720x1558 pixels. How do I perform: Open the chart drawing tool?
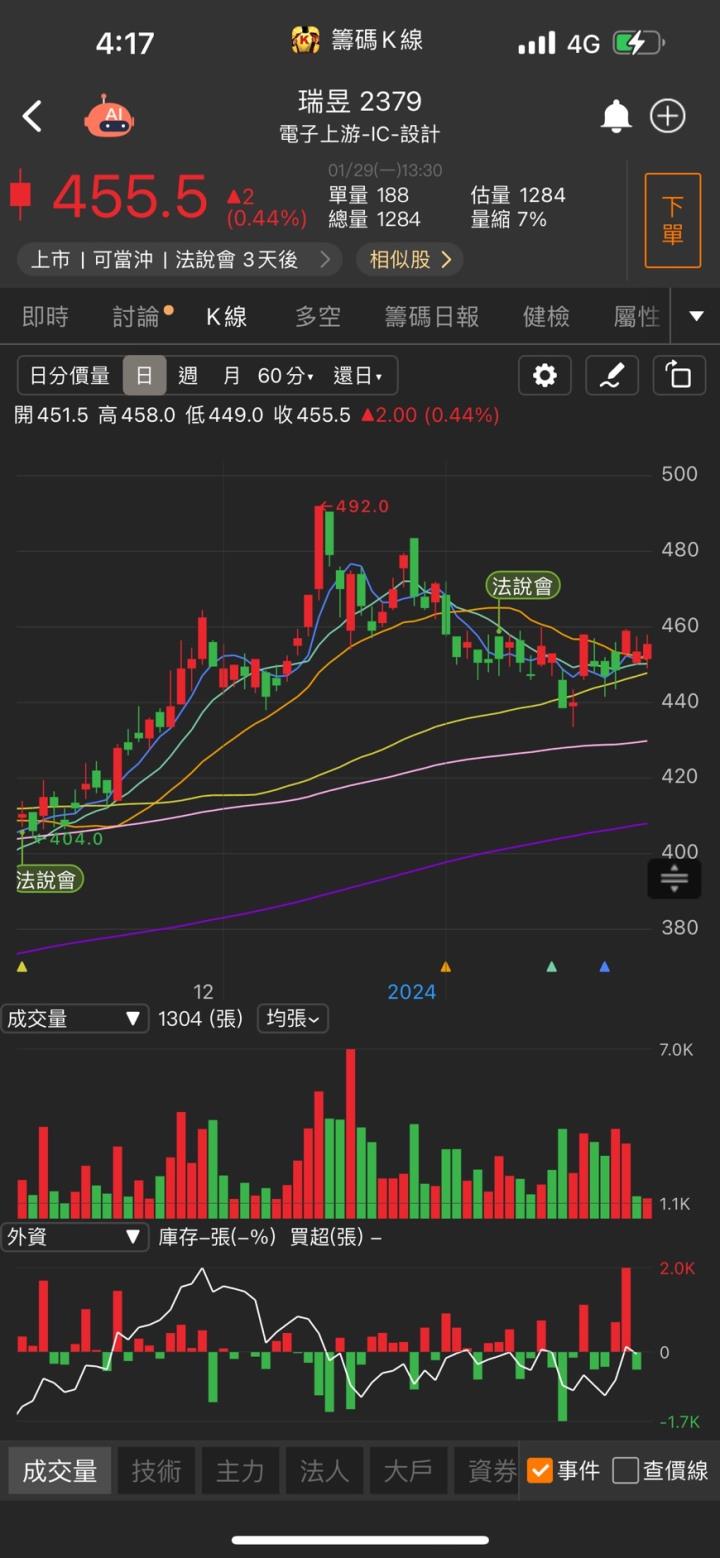[611, 376]
